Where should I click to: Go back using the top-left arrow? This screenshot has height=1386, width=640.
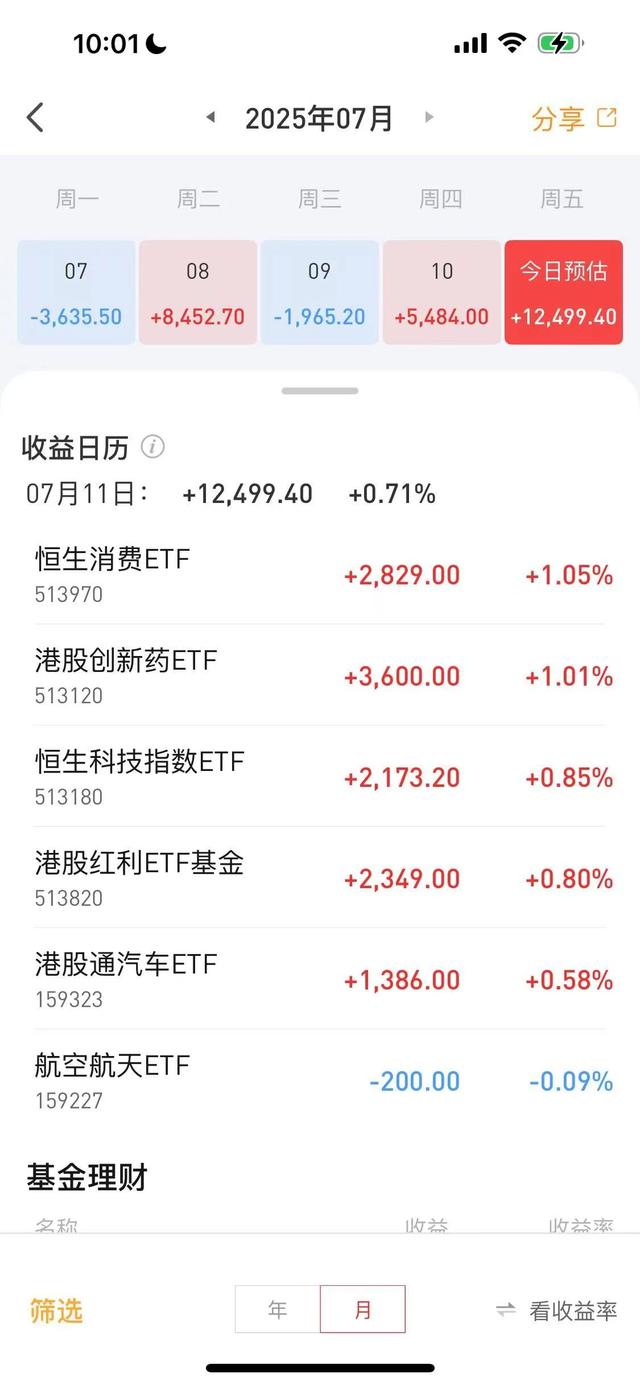35,118
